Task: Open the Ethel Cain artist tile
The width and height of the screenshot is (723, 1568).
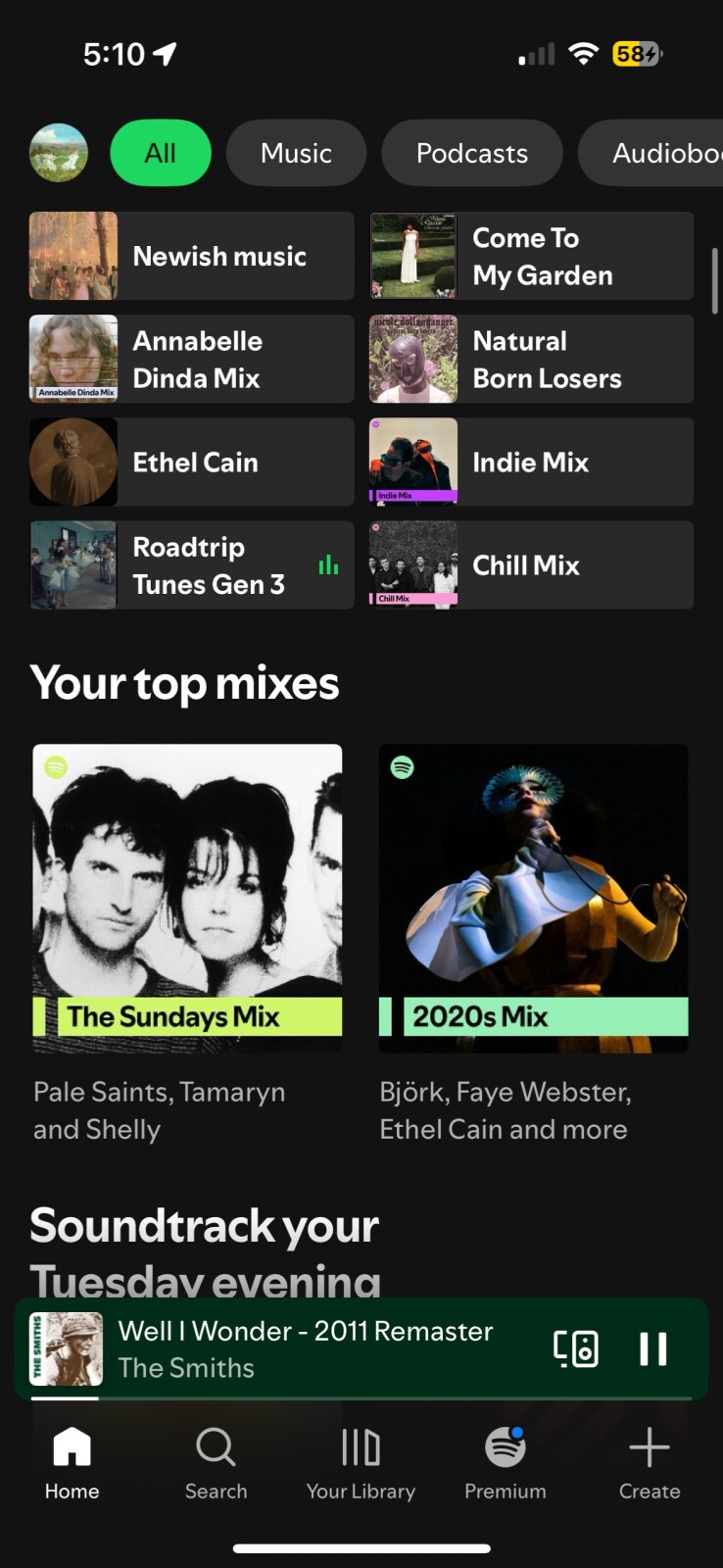Action: coord(191,462)
